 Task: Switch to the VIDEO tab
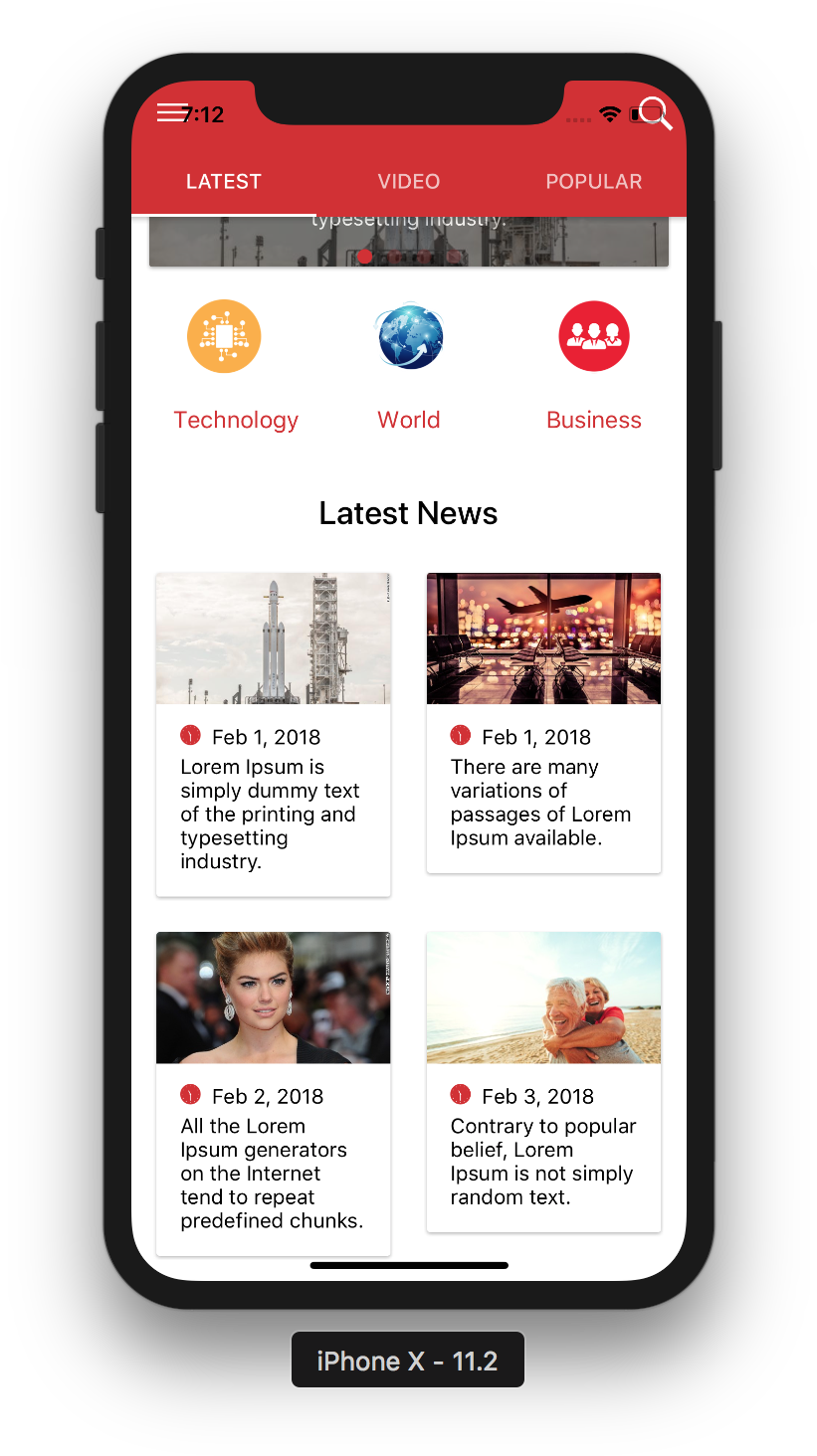click(409, 181)
